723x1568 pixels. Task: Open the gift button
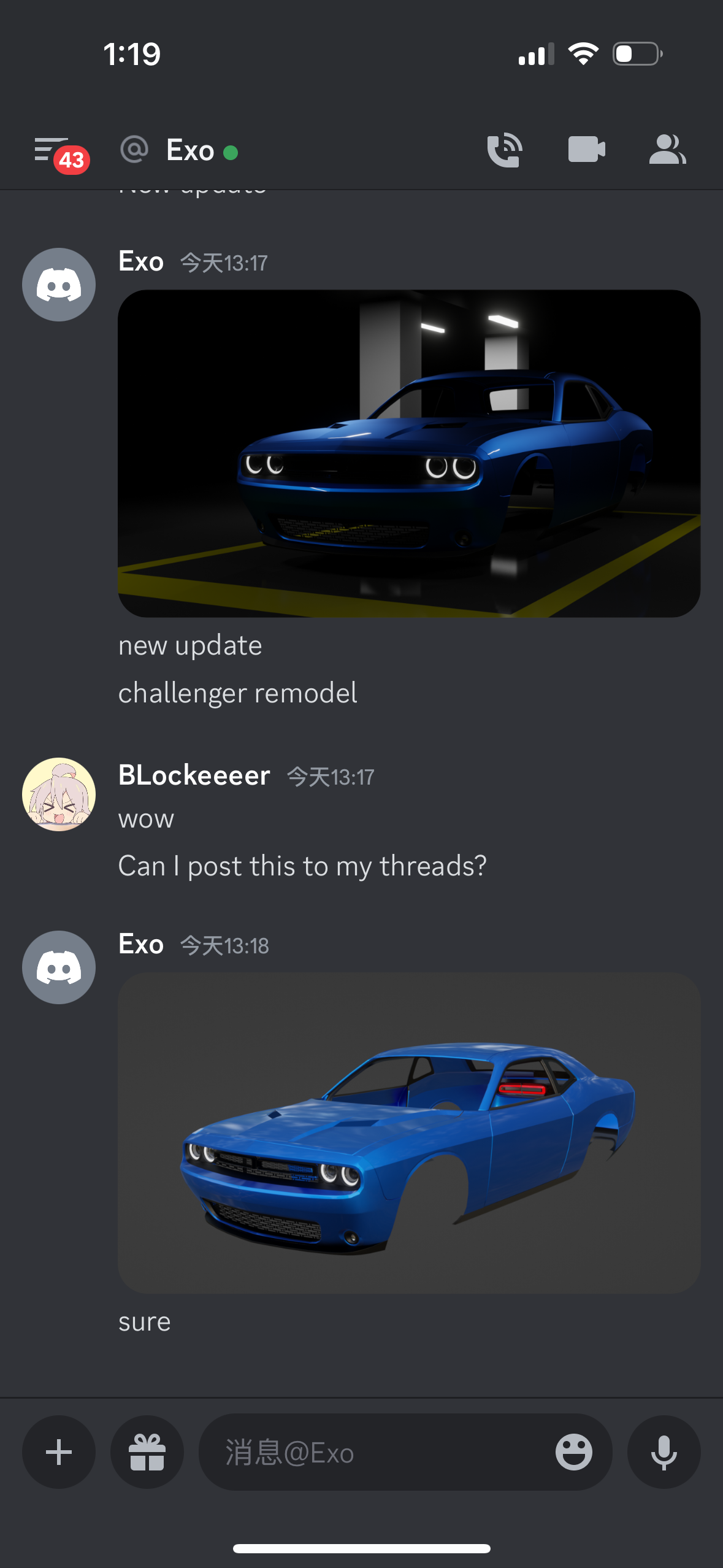coord(147,1452)
